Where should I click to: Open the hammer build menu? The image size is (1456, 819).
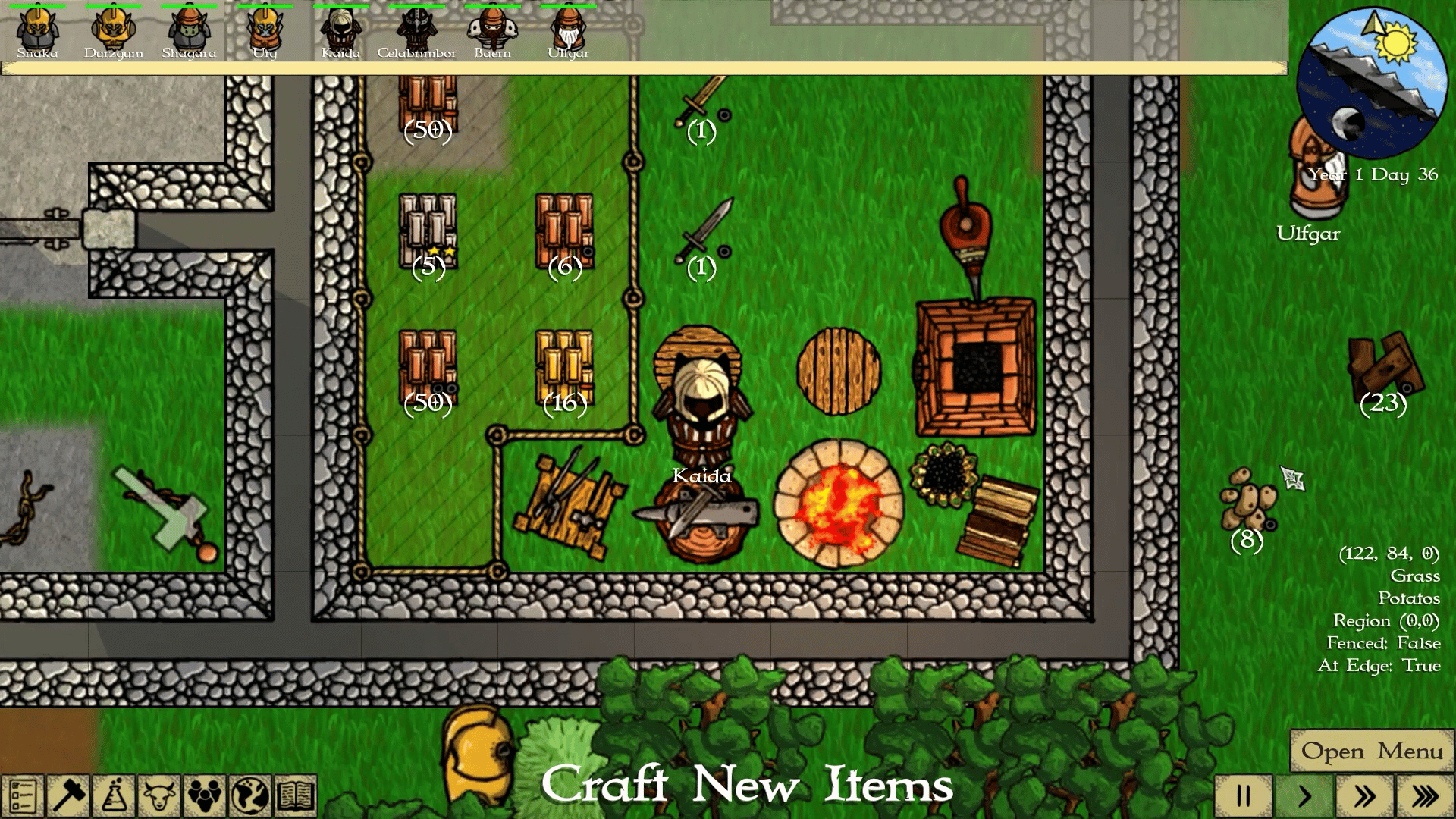68,796
